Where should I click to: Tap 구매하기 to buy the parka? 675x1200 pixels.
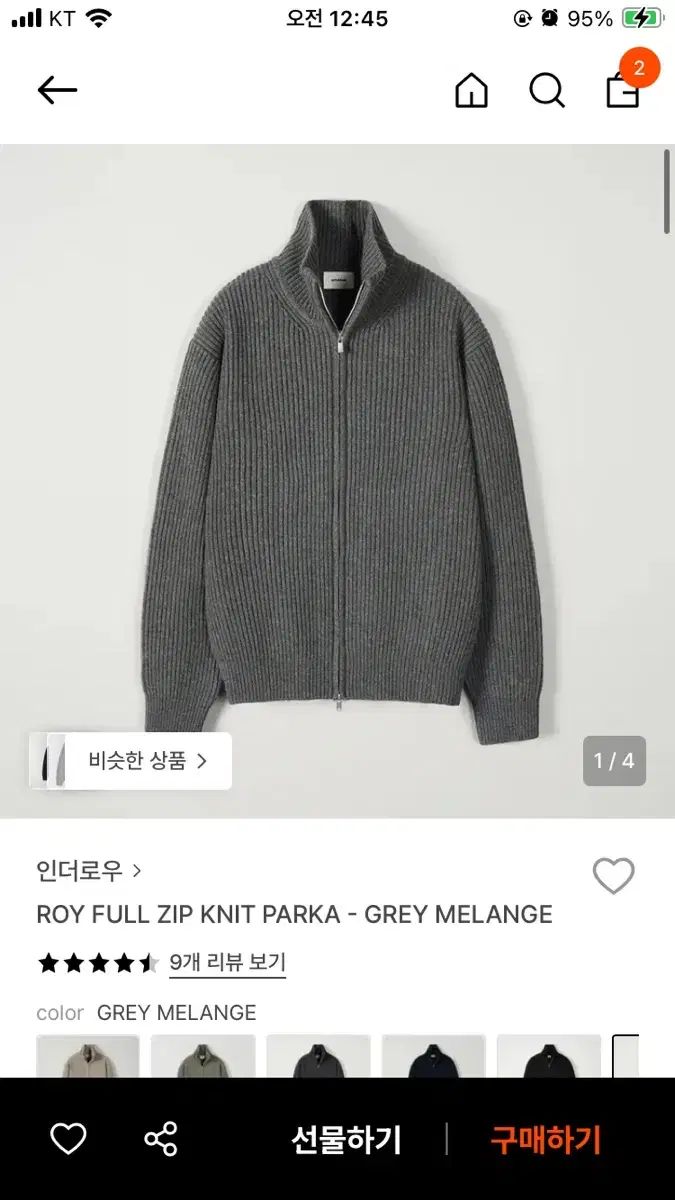coord(545,1139)
